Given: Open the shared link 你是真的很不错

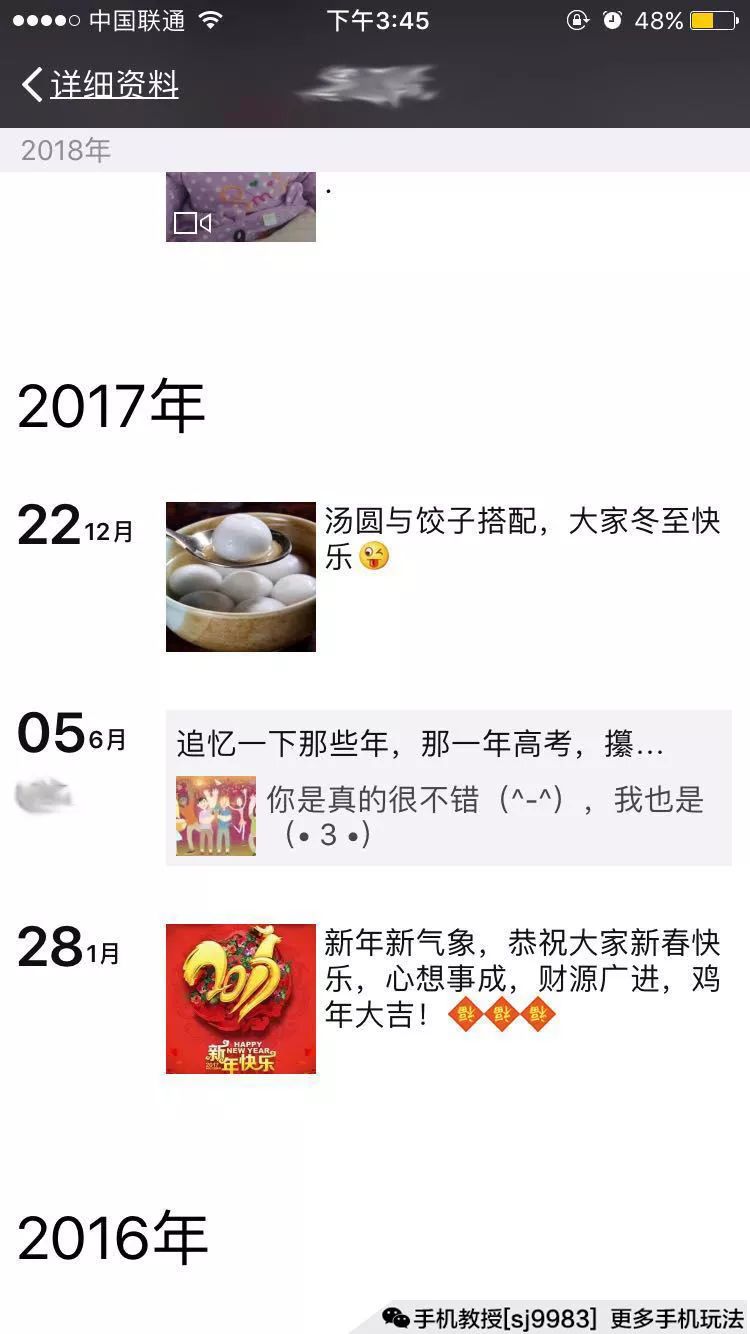Looking at the screenshot, I should (x=450, y=816).
